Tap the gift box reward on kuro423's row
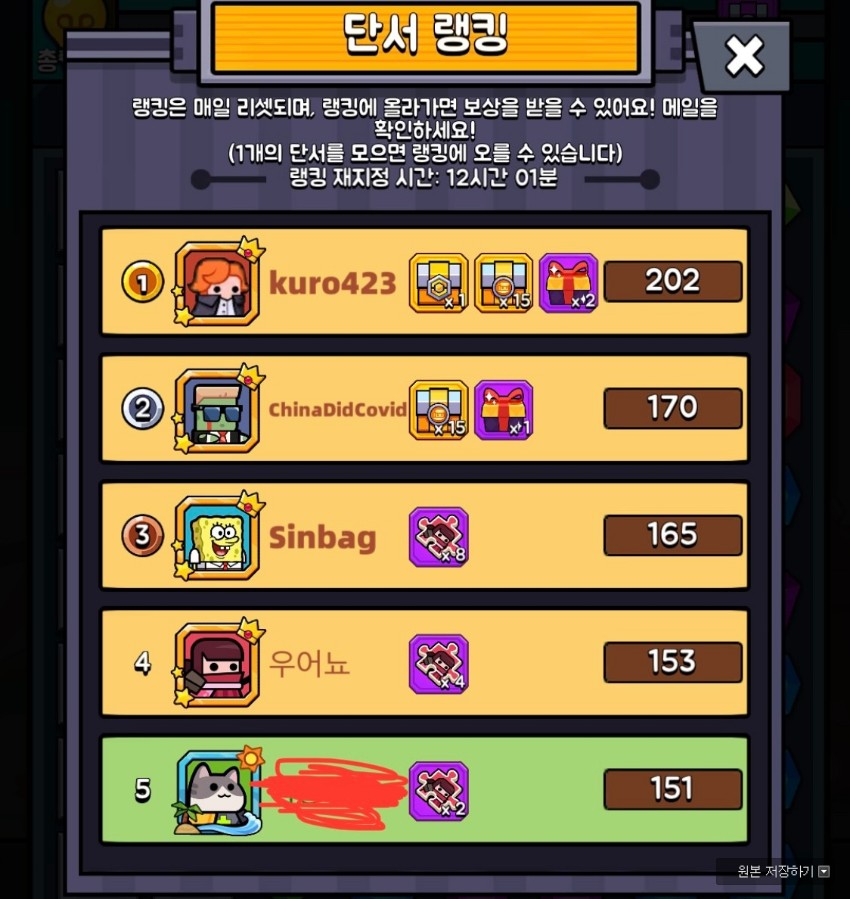 568,283
